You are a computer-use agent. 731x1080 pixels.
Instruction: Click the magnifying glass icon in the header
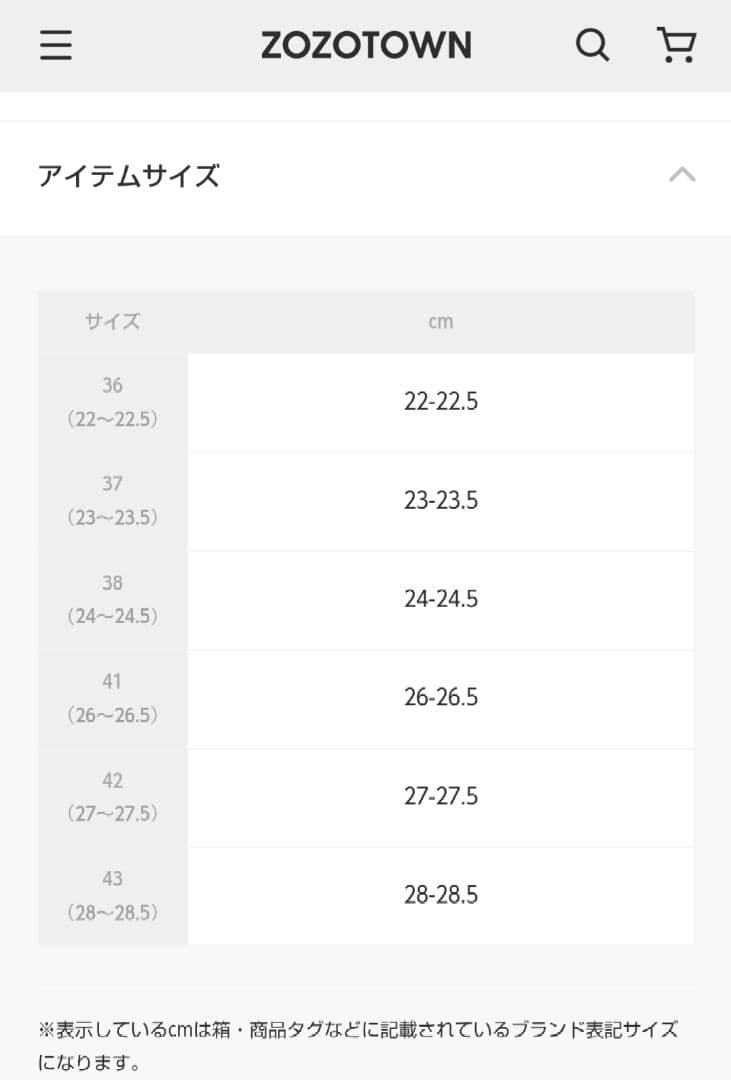pyautogui.click(x=592, y=45)
